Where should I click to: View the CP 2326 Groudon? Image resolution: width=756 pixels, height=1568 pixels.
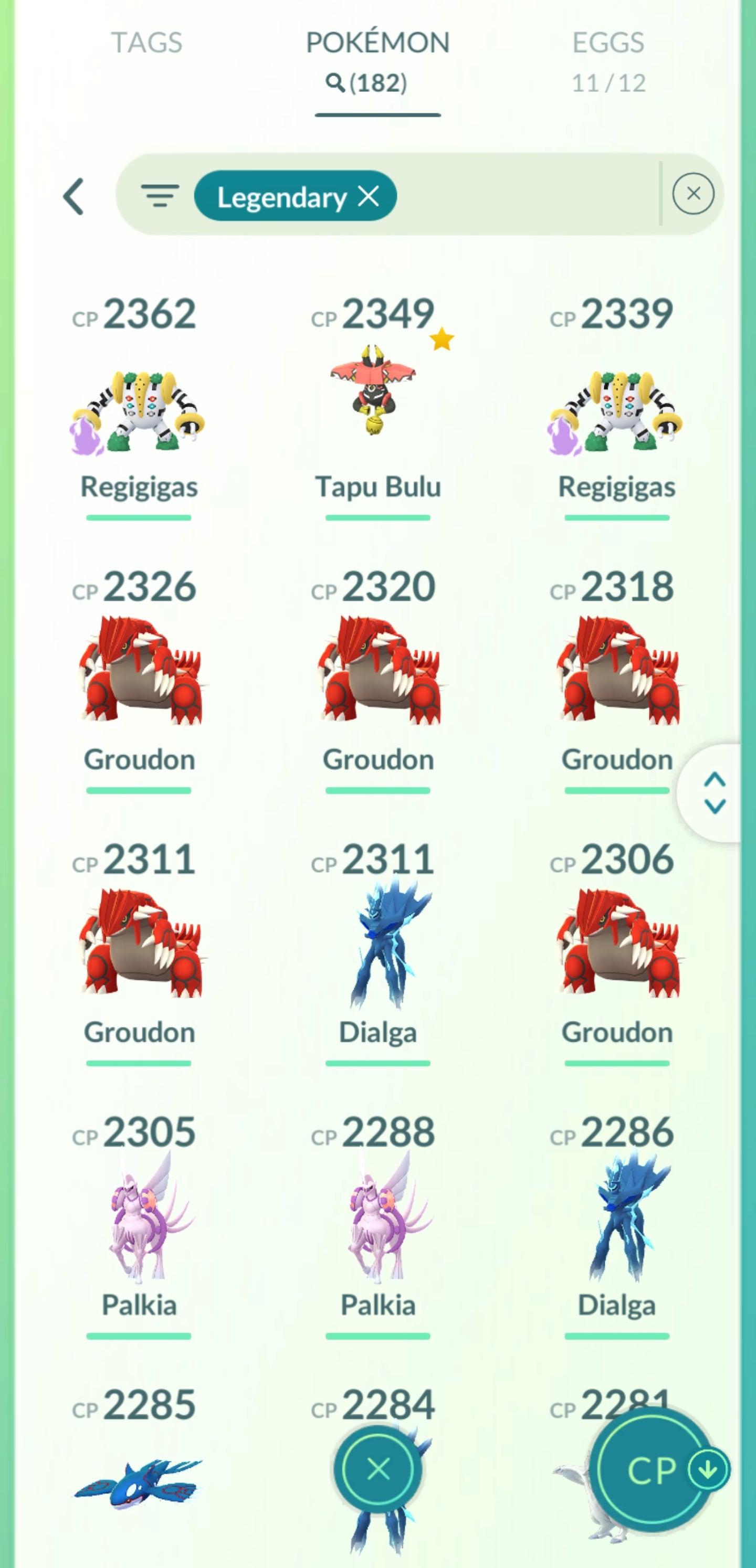(x=139, y=670)
